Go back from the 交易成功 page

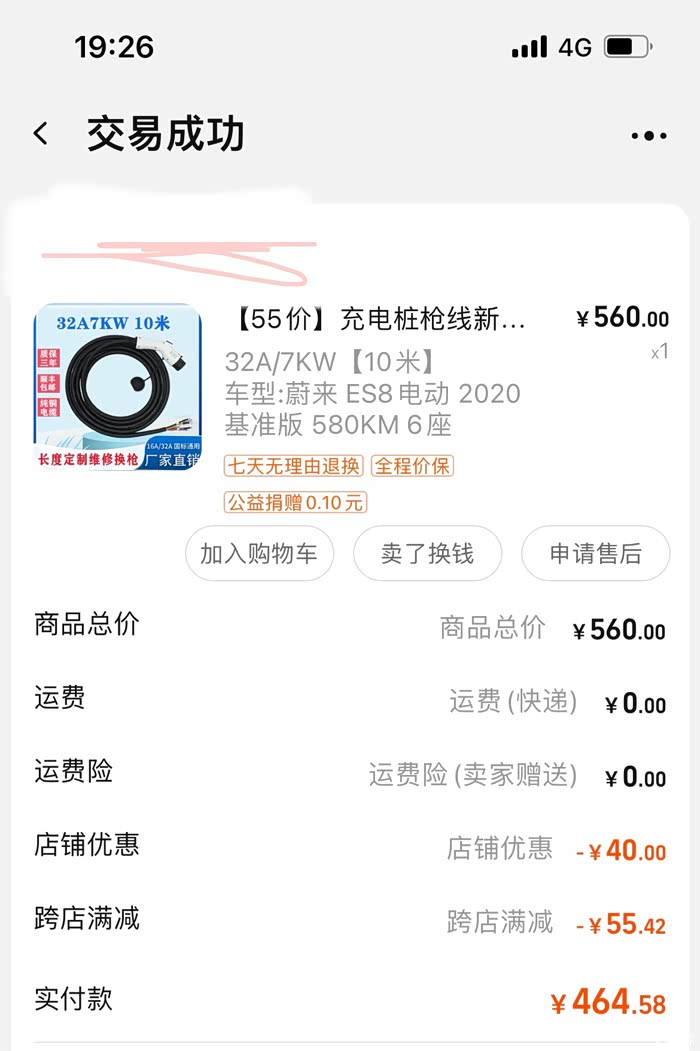pos(41,134)
